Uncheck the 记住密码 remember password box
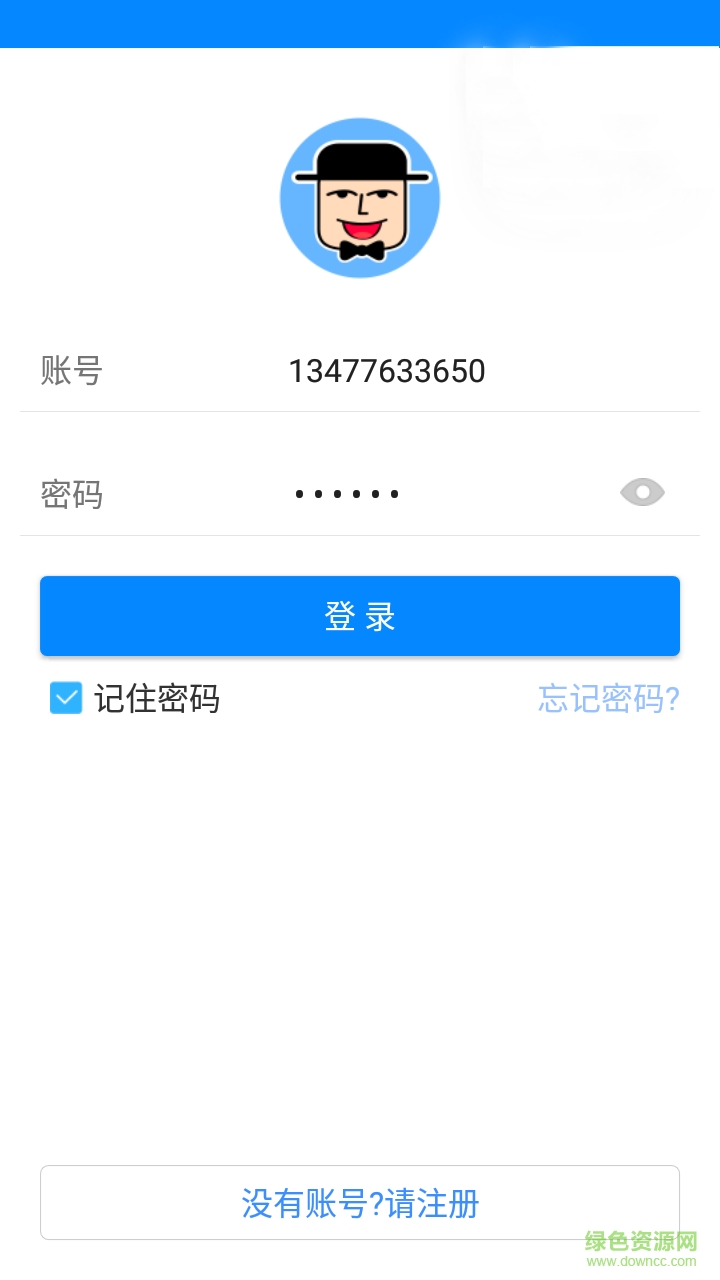Image resolution: width=720 pixels, height=1280 pixels. [x=65, y=698]
